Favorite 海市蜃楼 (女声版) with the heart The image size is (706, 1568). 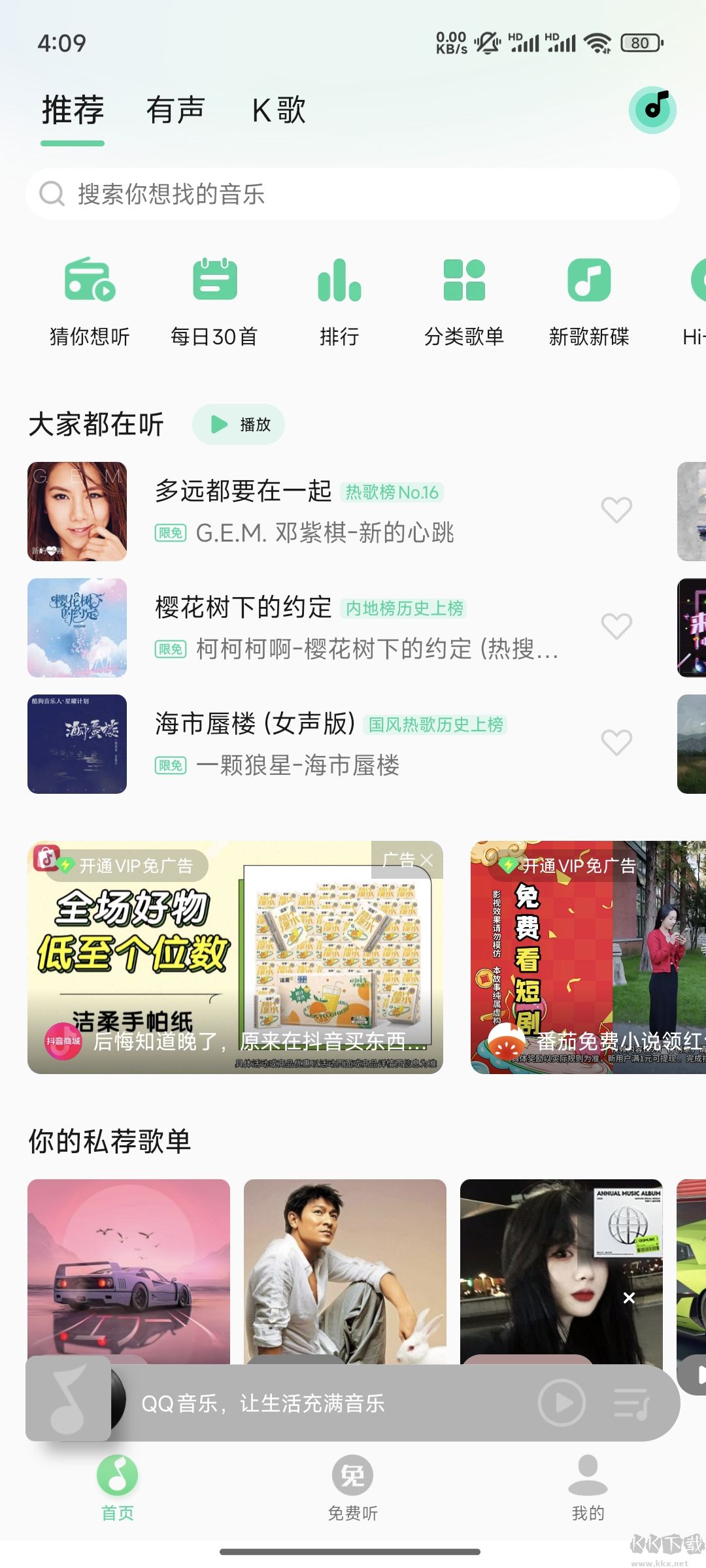[616, 743]
